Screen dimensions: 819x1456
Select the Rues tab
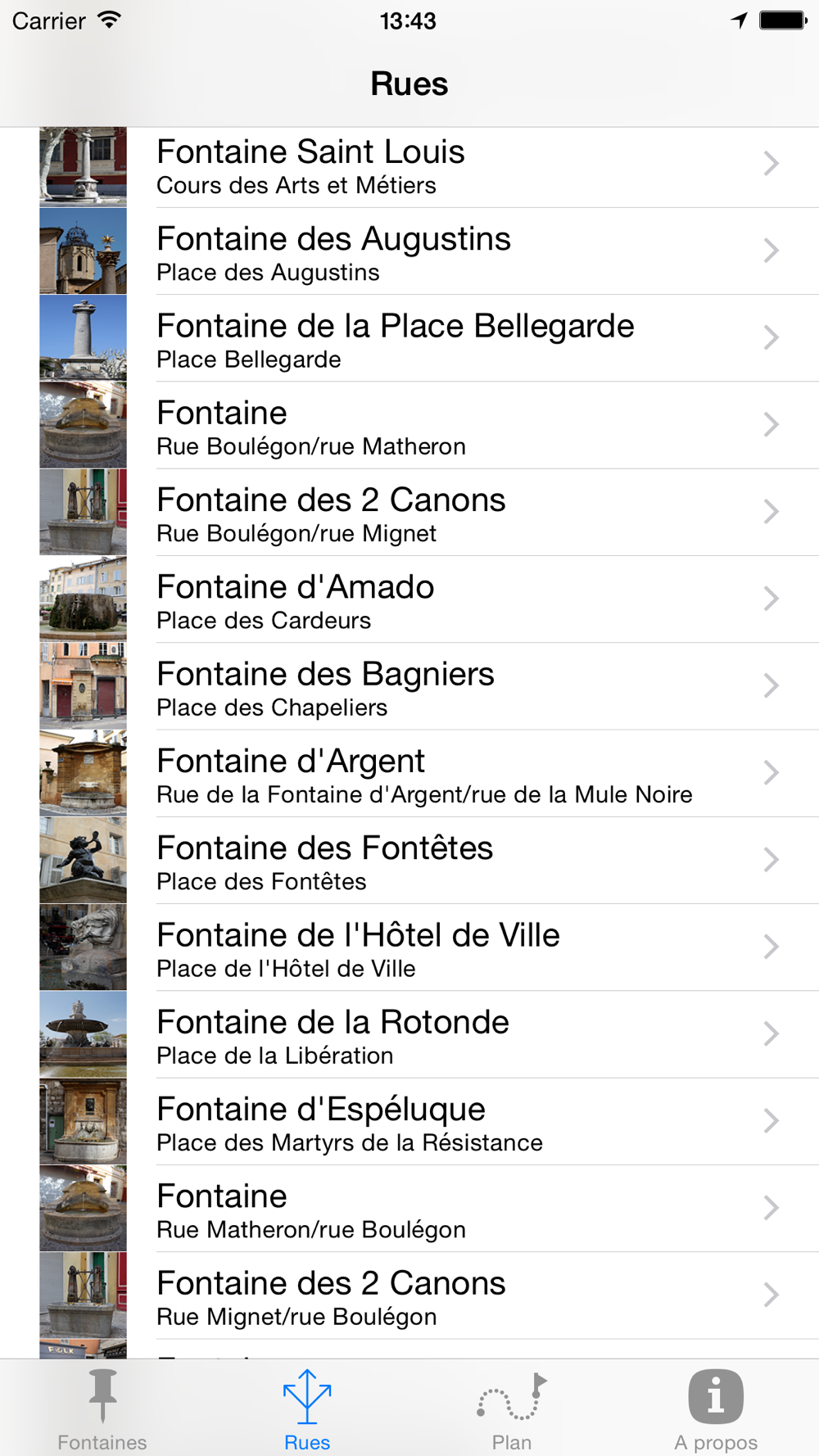point(307,1409)
